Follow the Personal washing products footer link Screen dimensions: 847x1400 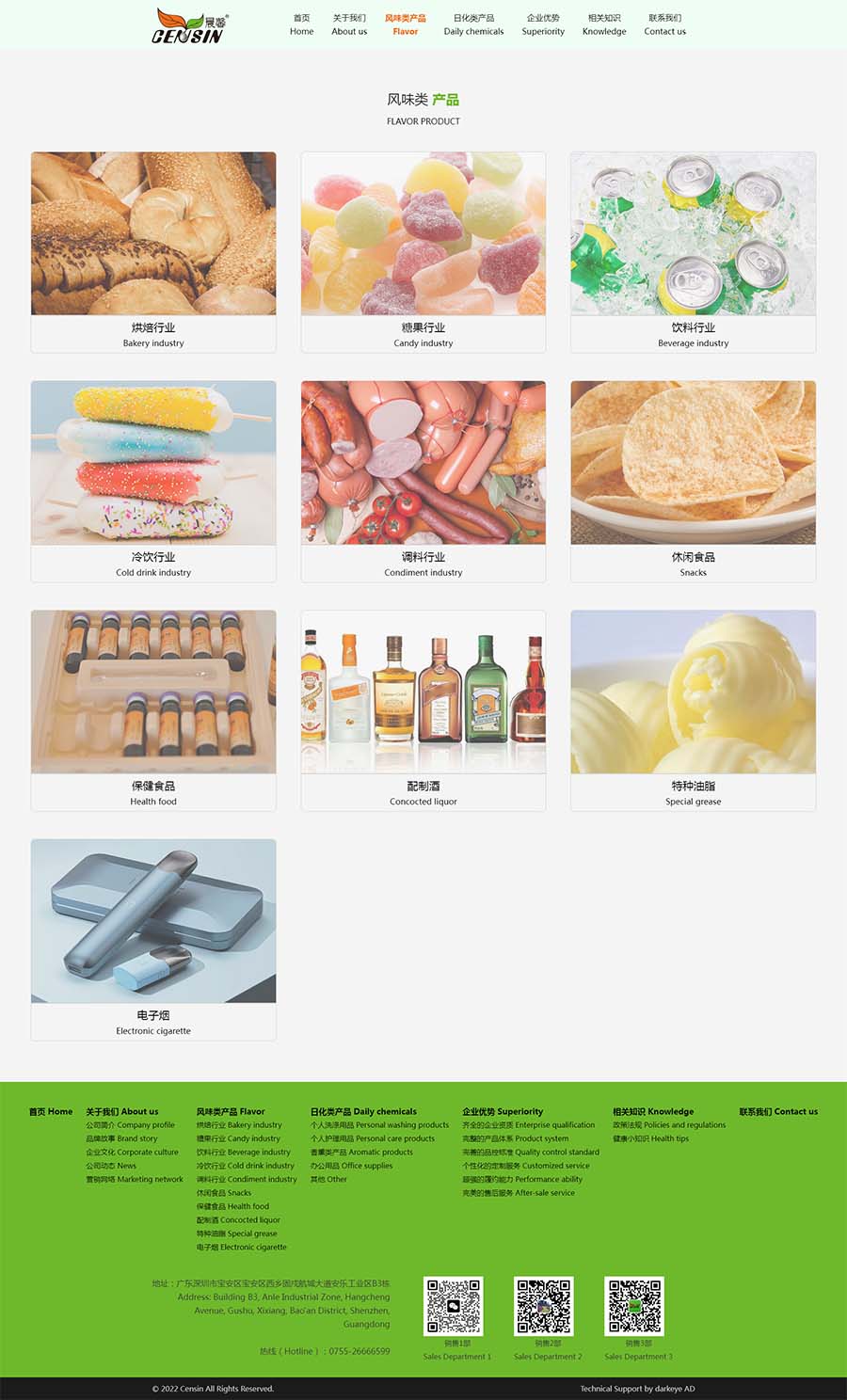tap(380, 1125)
